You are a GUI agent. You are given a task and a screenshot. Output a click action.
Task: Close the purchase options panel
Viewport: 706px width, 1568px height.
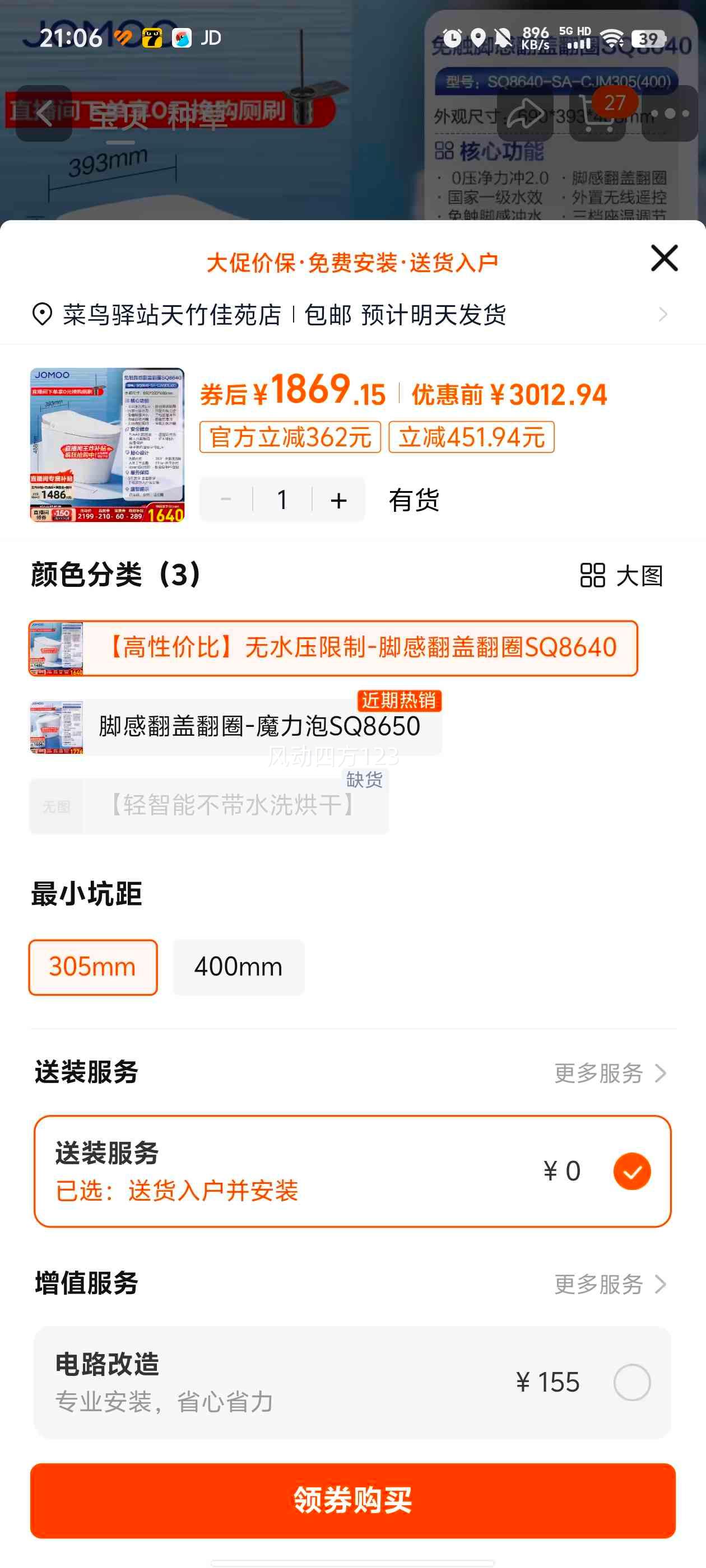(663, 258)
